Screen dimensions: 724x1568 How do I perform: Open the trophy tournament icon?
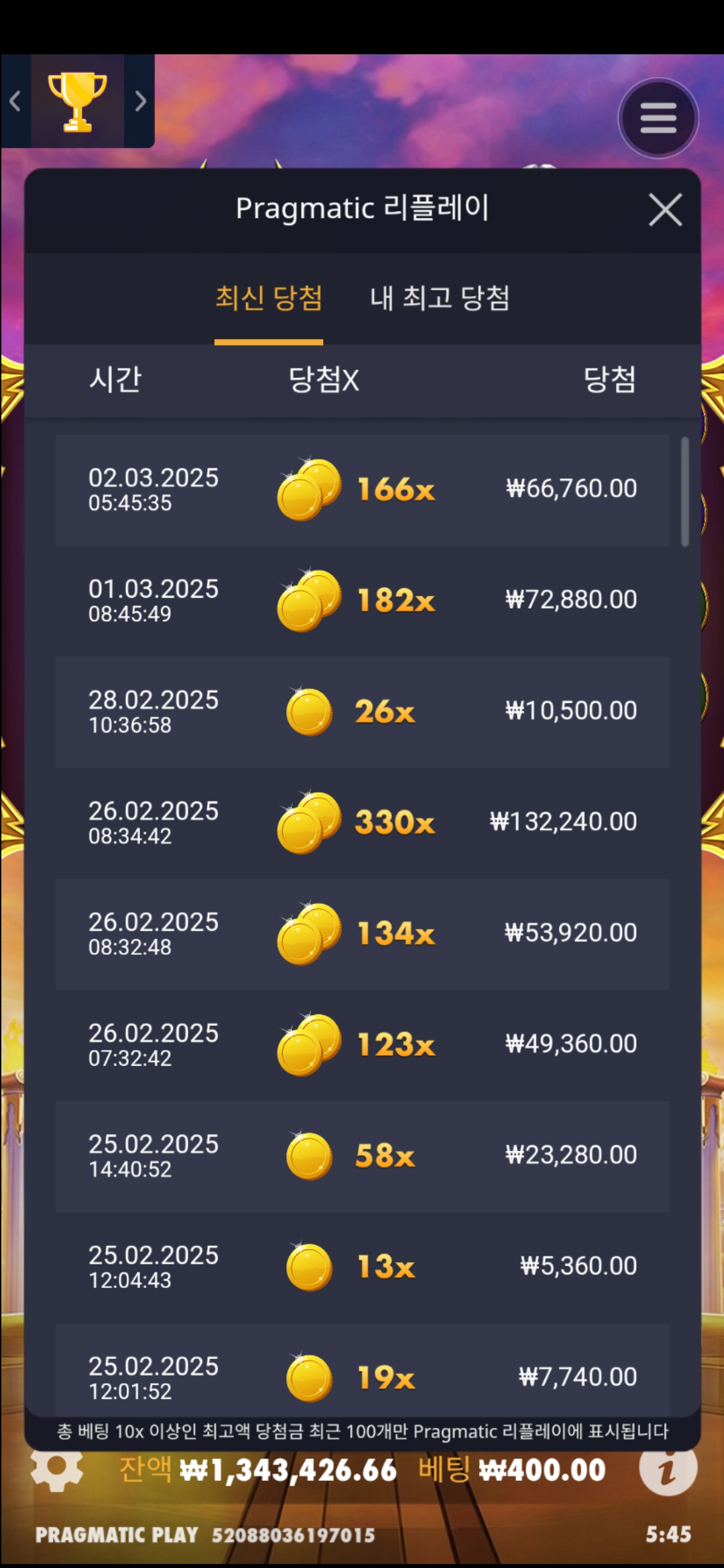[77, 101]
